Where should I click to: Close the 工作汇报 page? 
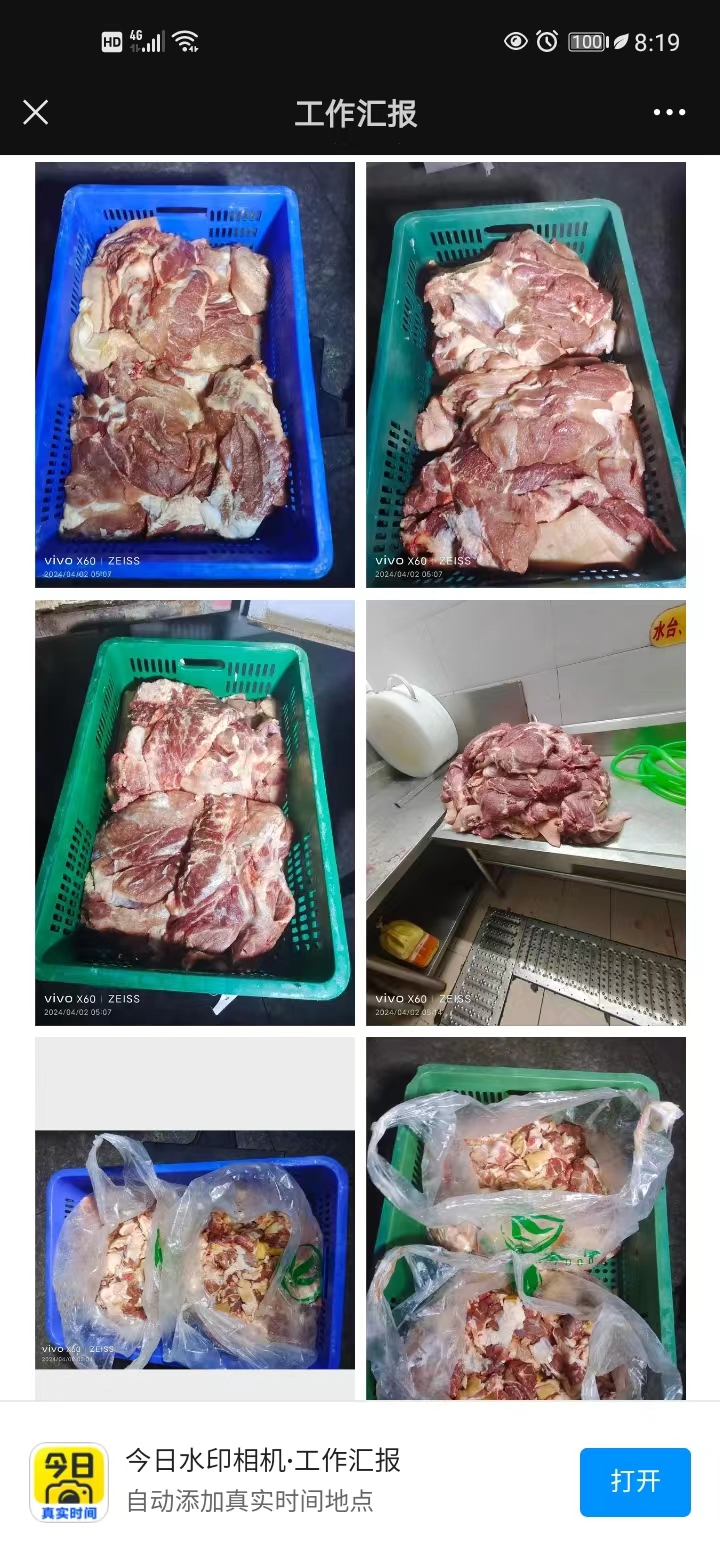point(36,112)
